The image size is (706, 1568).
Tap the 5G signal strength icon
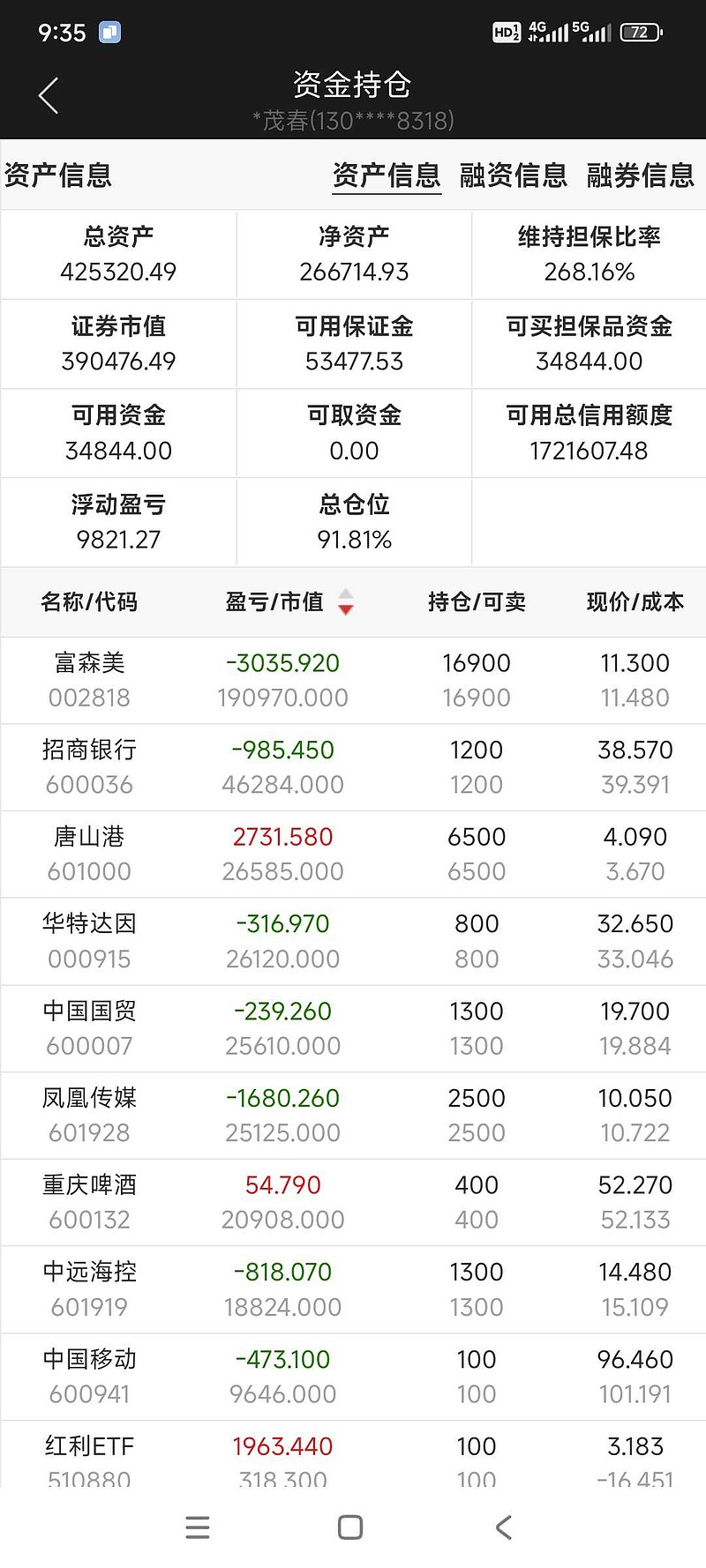coord(593,32)
